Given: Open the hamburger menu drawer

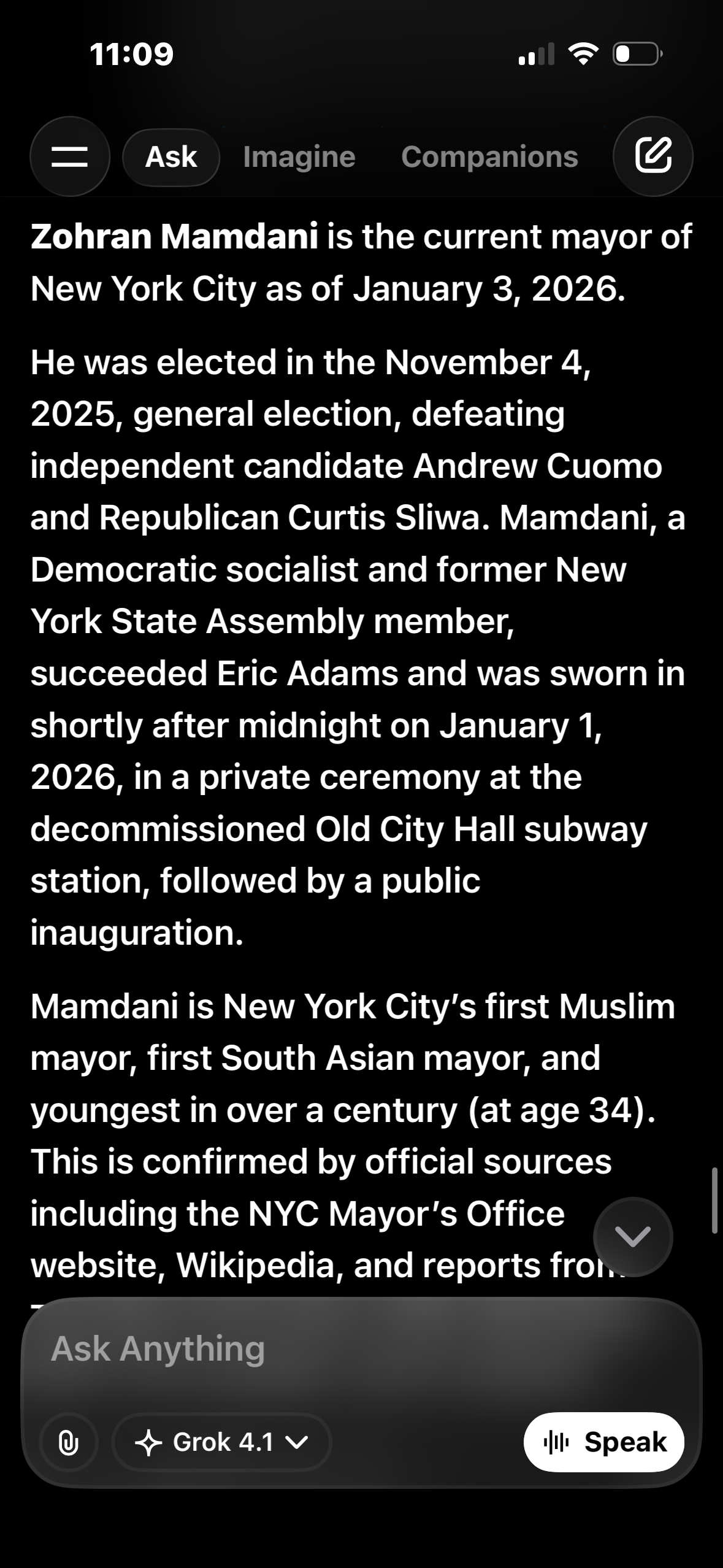Looking at the screenshot, I should coord(69,156).
